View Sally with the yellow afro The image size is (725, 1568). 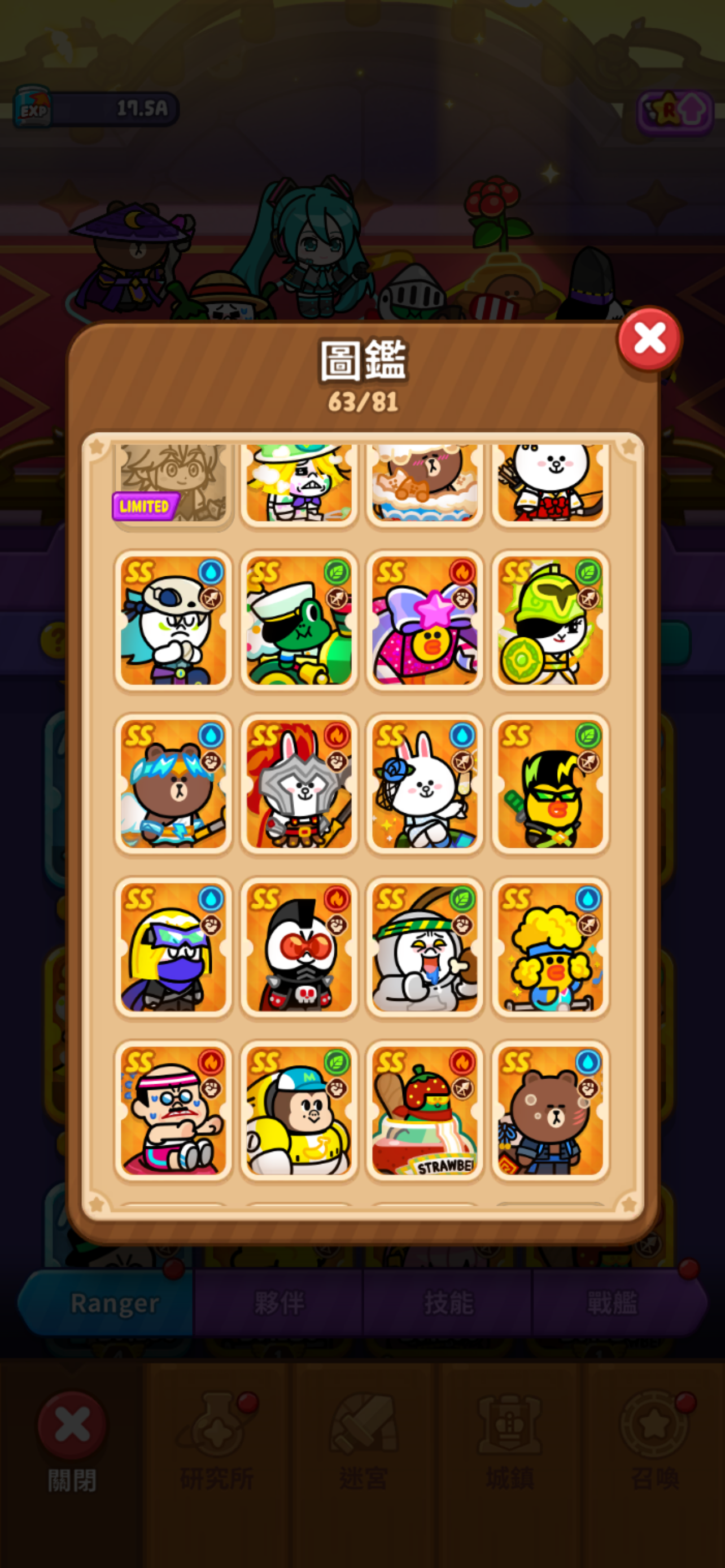(551, 947)
